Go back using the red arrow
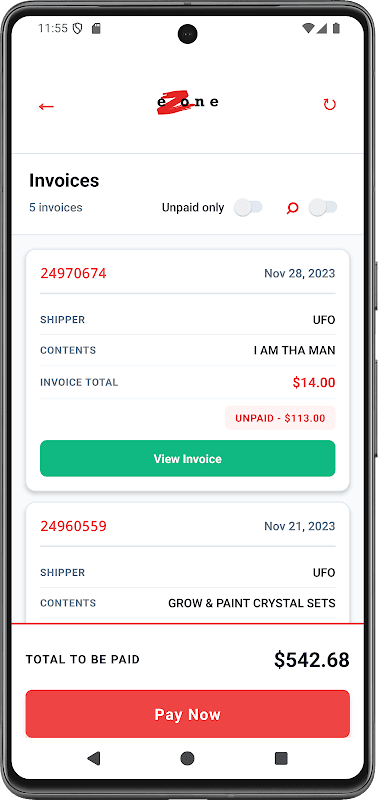The image size is (378, 800). pos(46,106)
